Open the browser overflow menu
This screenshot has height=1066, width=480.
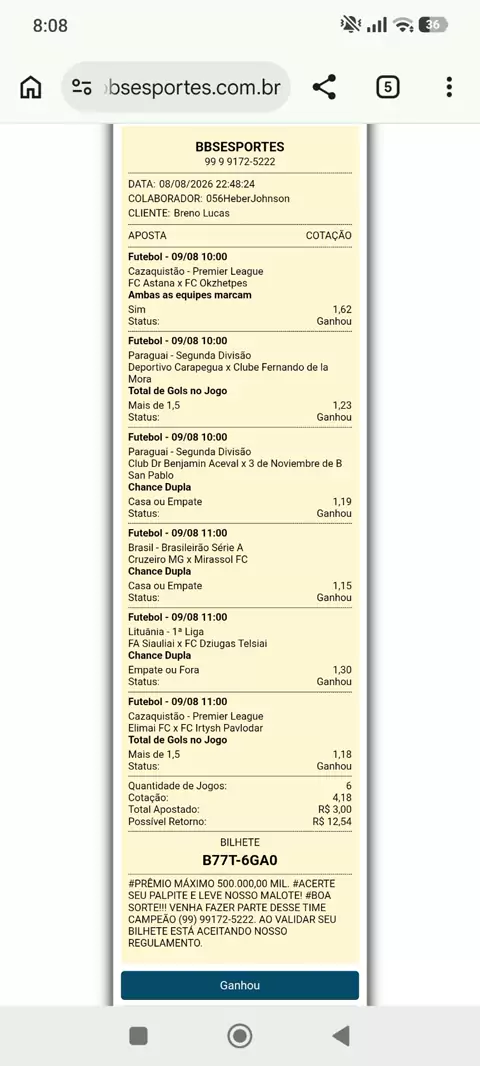coord(449,87)
